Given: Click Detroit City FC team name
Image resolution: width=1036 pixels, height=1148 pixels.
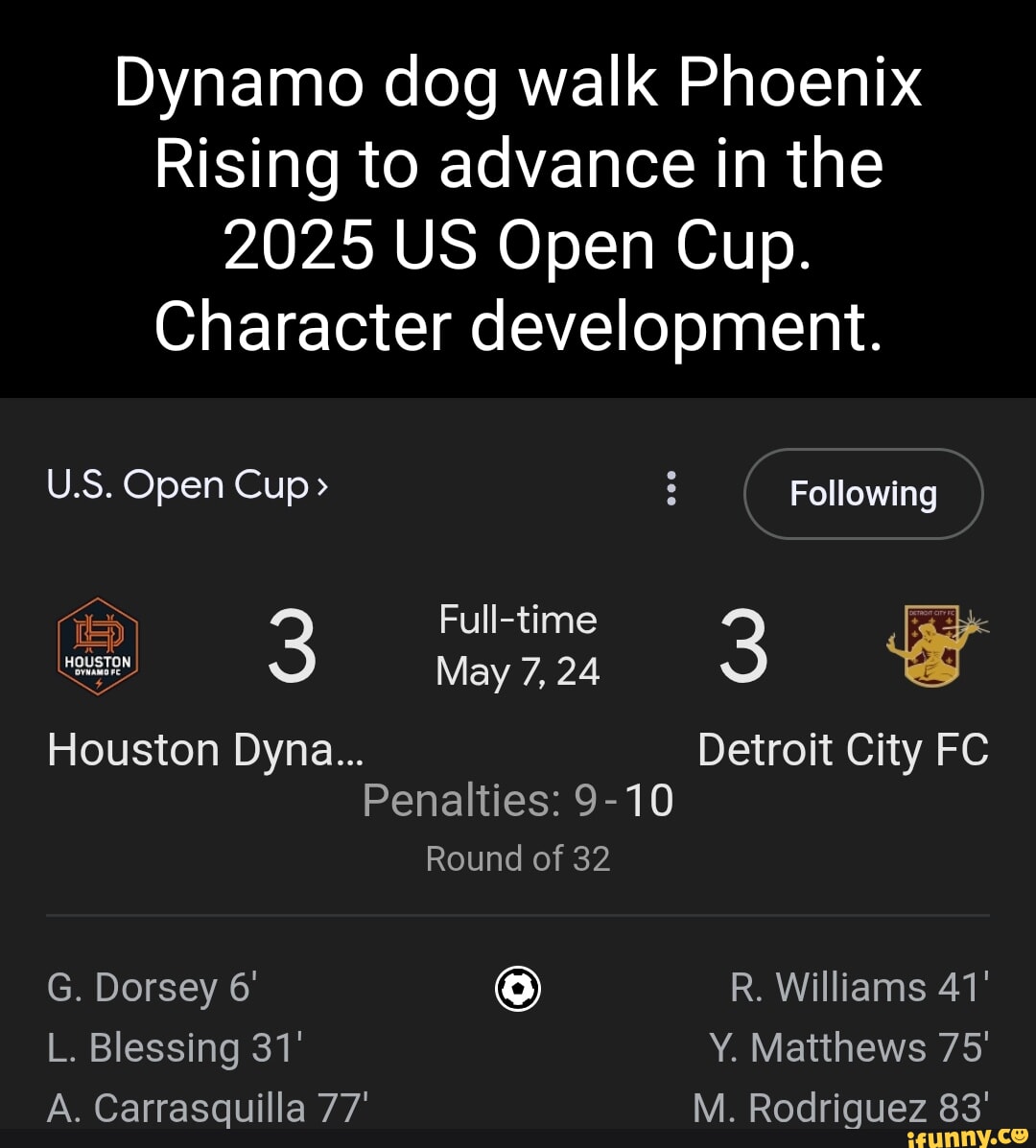Looking at the screenshot, I should (842, 749).
